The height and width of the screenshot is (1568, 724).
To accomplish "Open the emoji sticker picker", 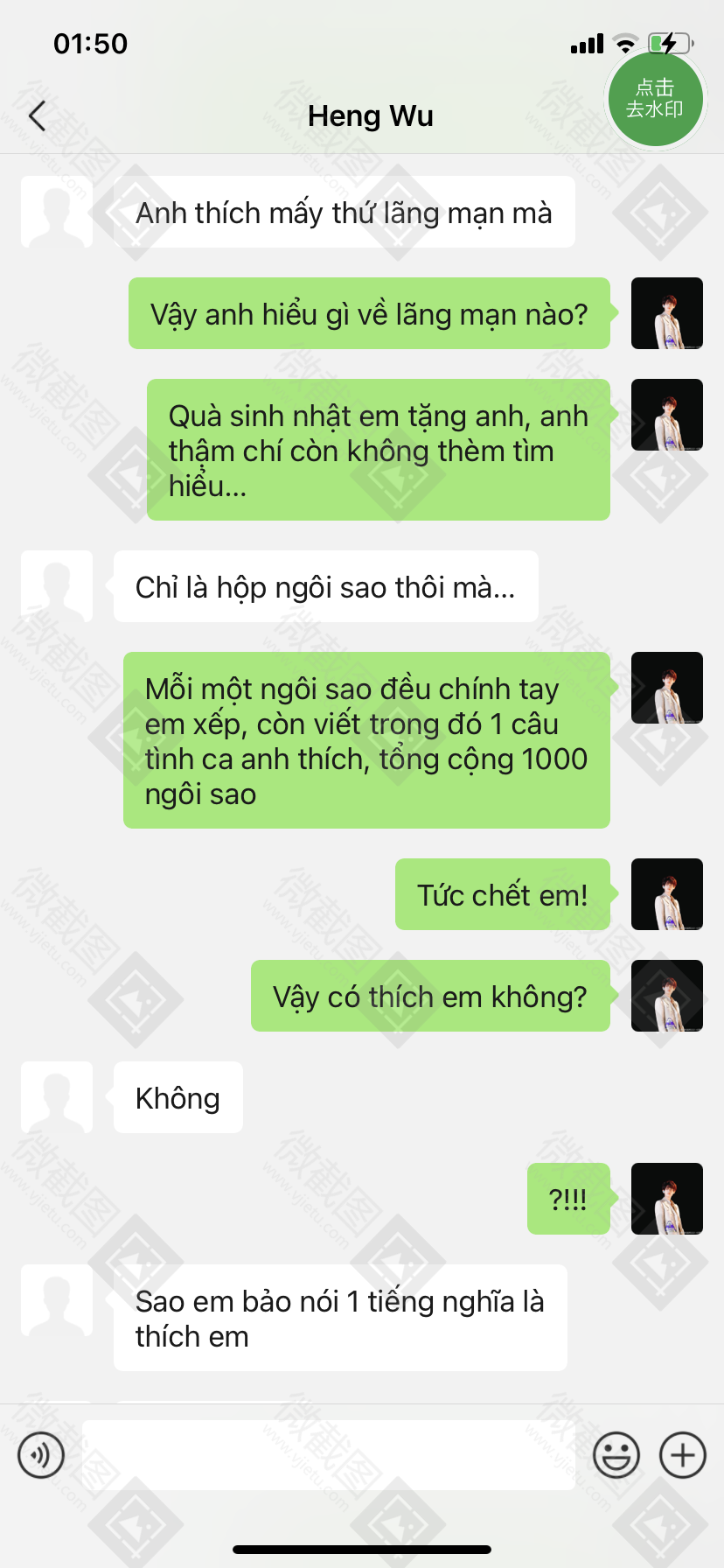I will (x=616, y=1455).
